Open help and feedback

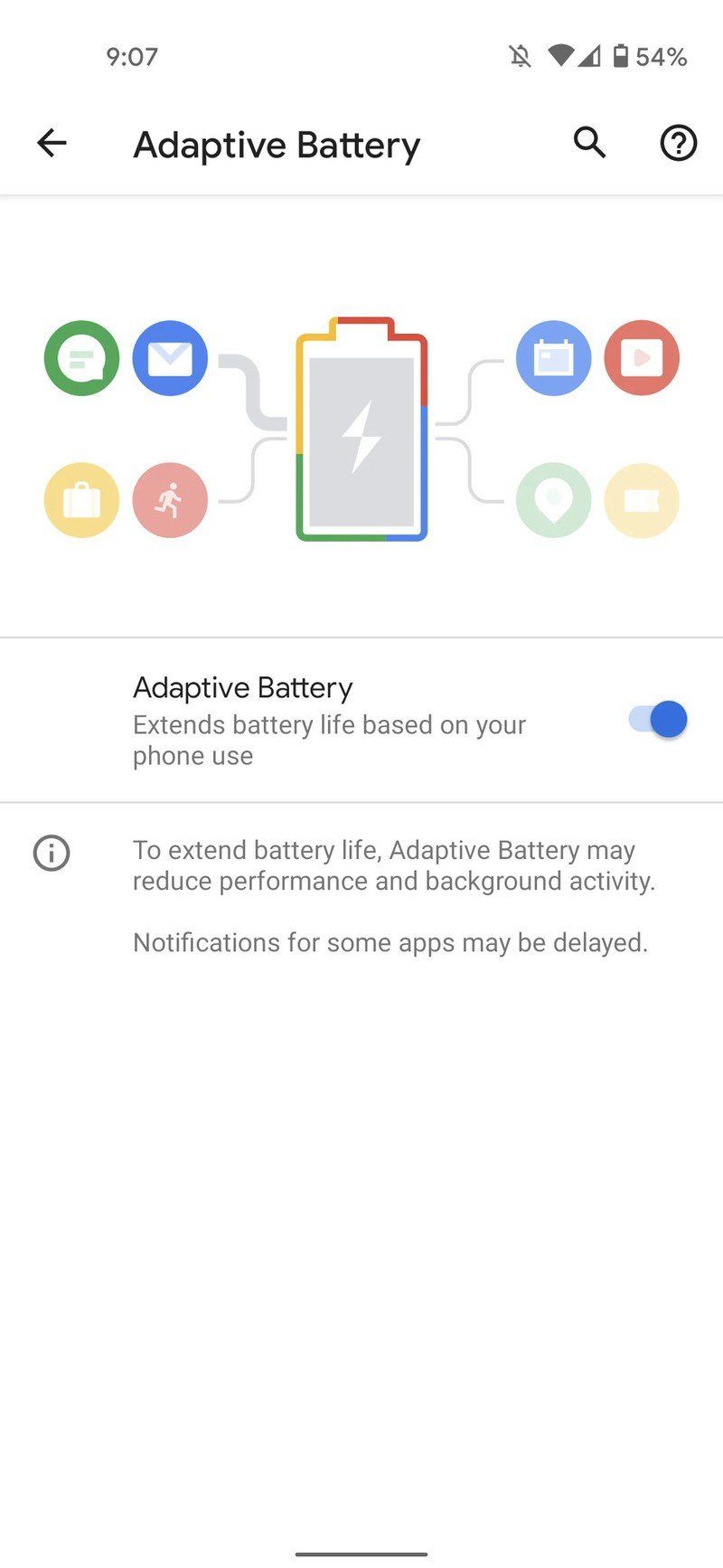(x=678, y=143)
